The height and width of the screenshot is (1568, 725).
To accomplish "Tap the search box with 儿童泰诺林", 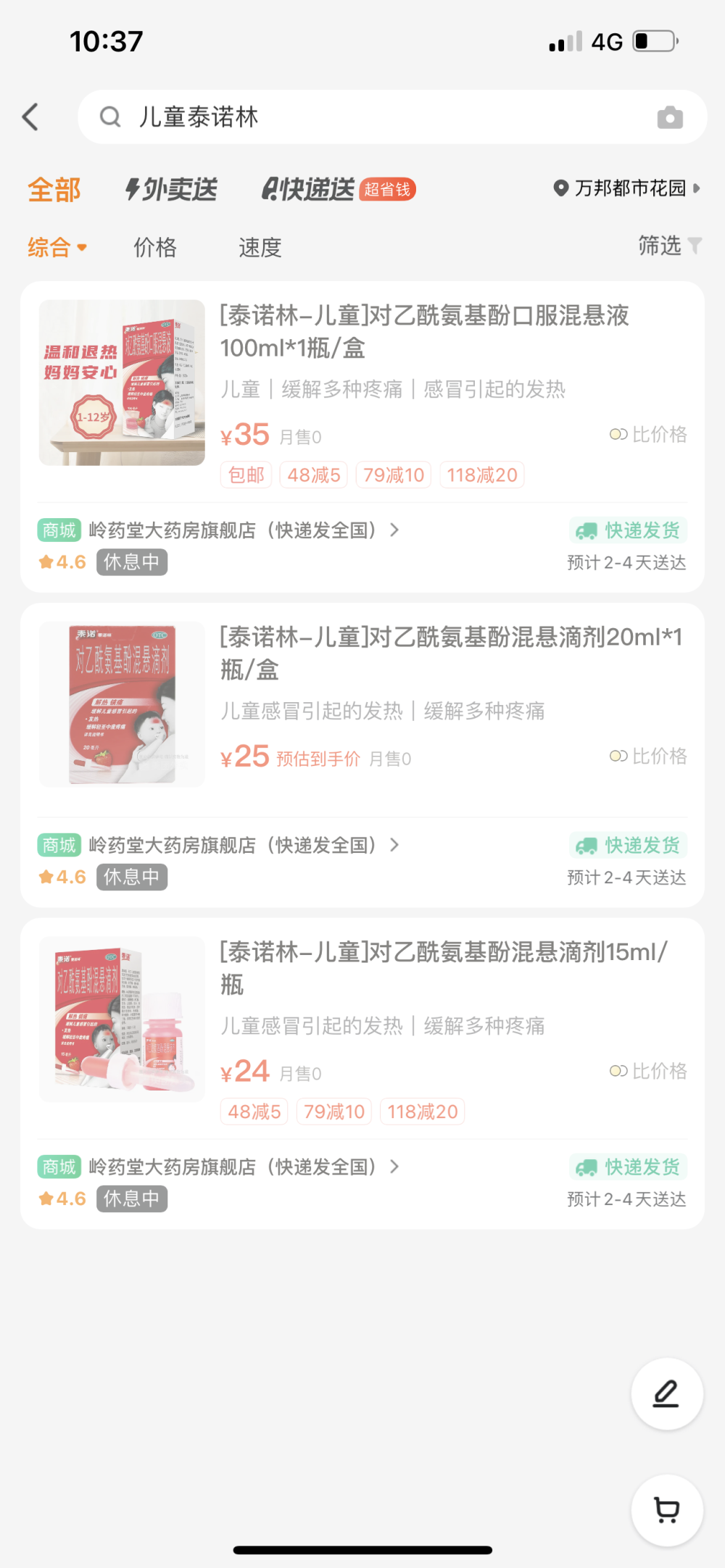I will 392,117.
